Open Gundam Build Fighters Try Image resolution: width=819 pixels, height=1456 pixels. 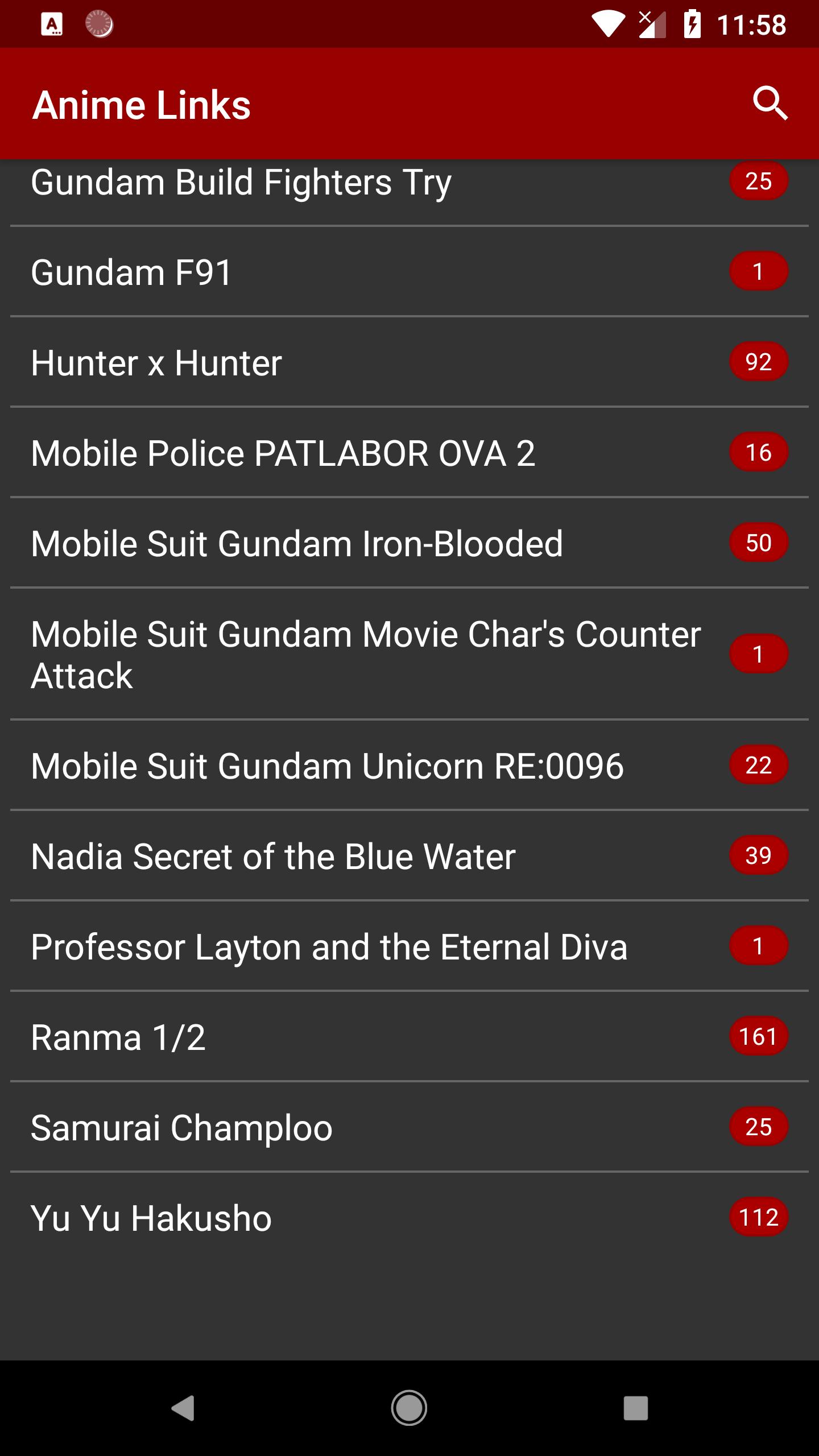pos(241,183)
